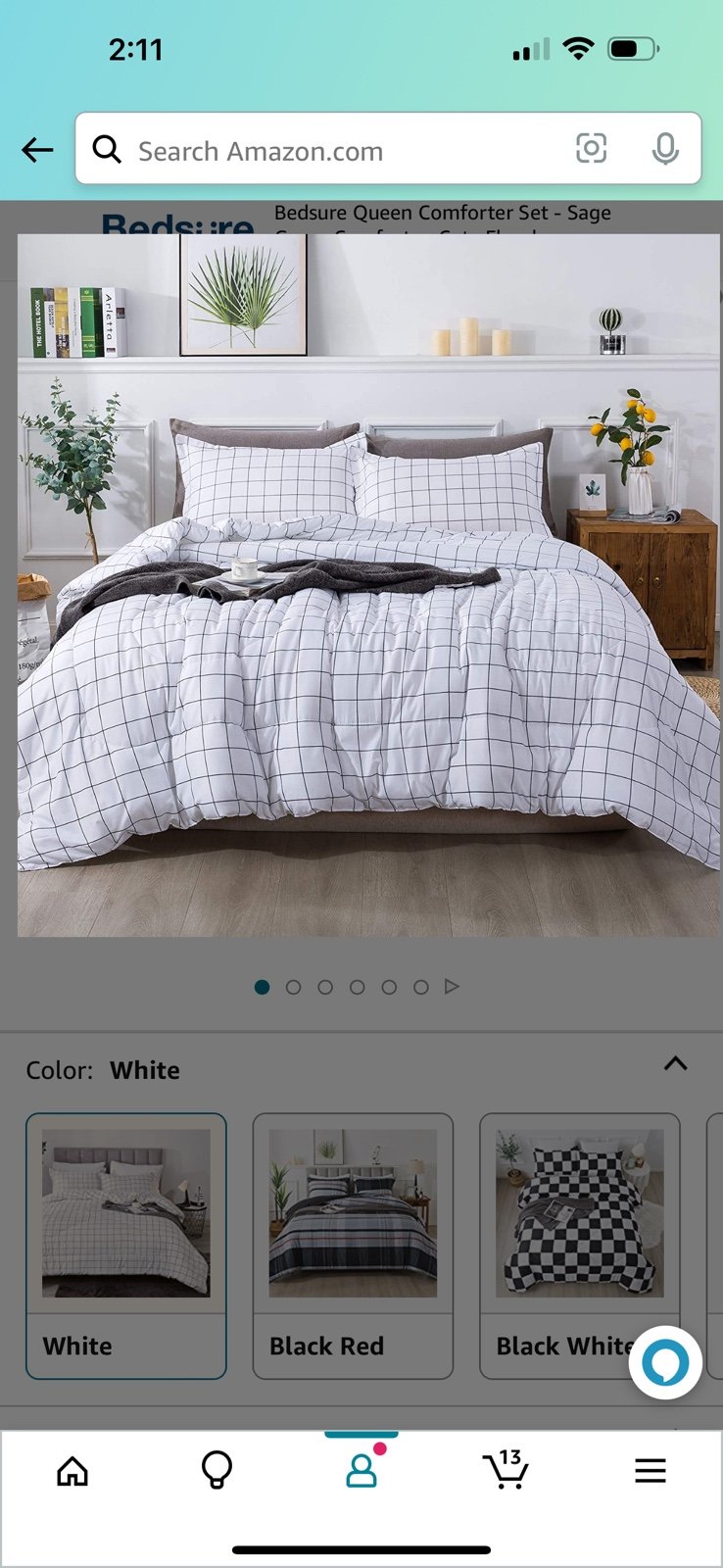The width and height of the screenshot is (723, 1568).
Task: Collapse the Color section chevron
Action: coord(676,1064)
